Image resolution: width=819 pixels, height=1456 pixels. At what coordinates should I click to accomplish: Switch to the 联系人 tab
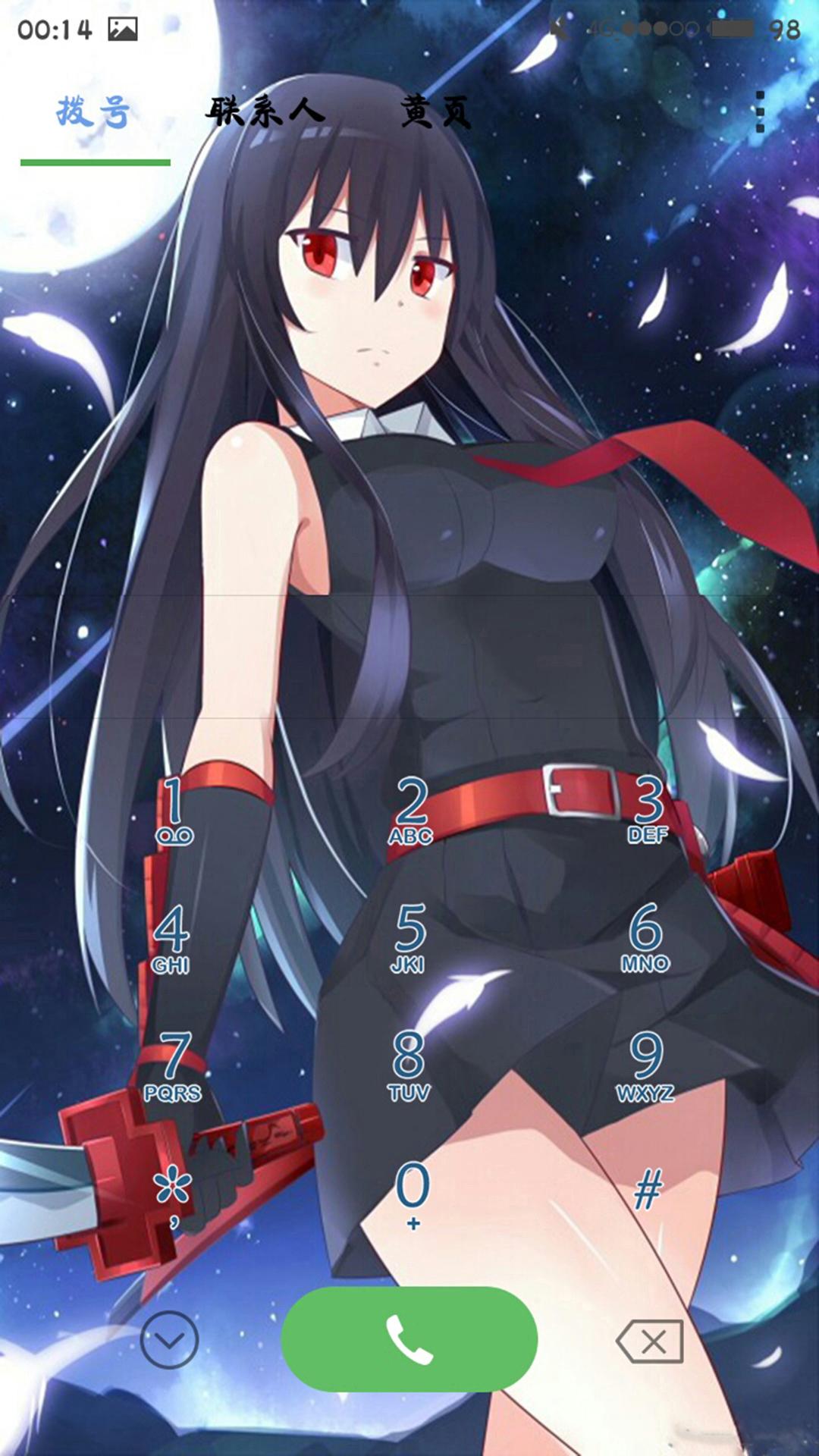point(265,111)
